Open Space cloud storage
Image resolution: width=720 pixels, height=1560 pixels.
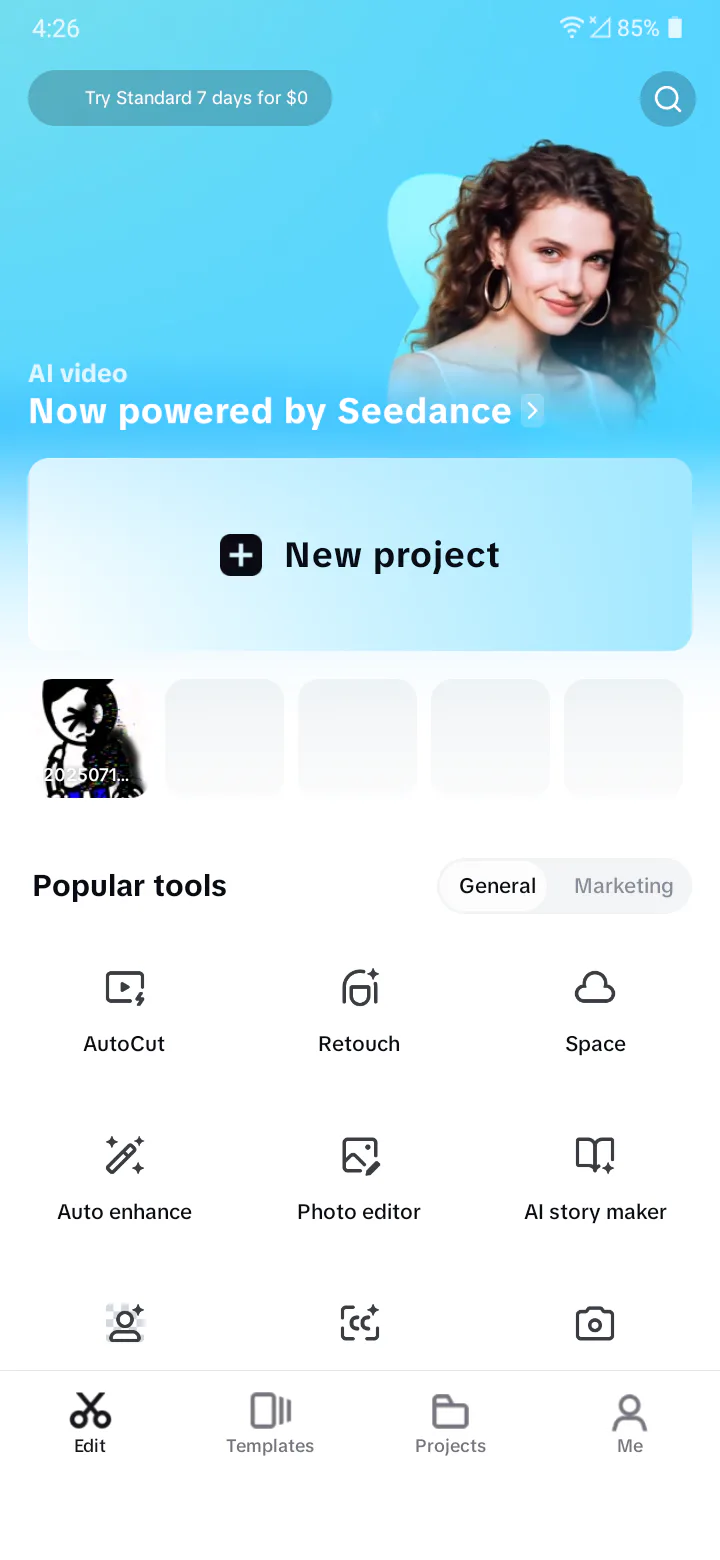tap(595, 1011)
